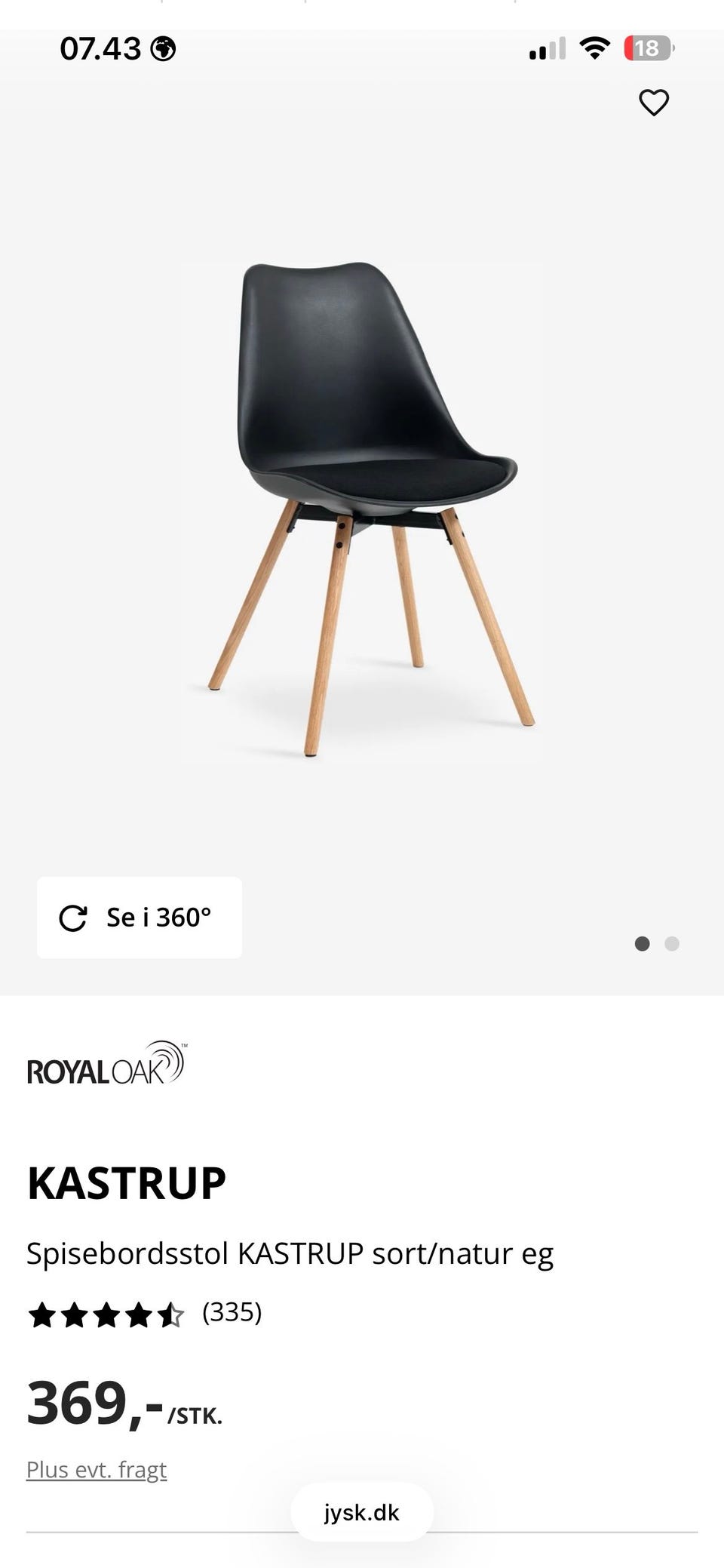Open the 335 customer reviews

(x=232, y=1313)
